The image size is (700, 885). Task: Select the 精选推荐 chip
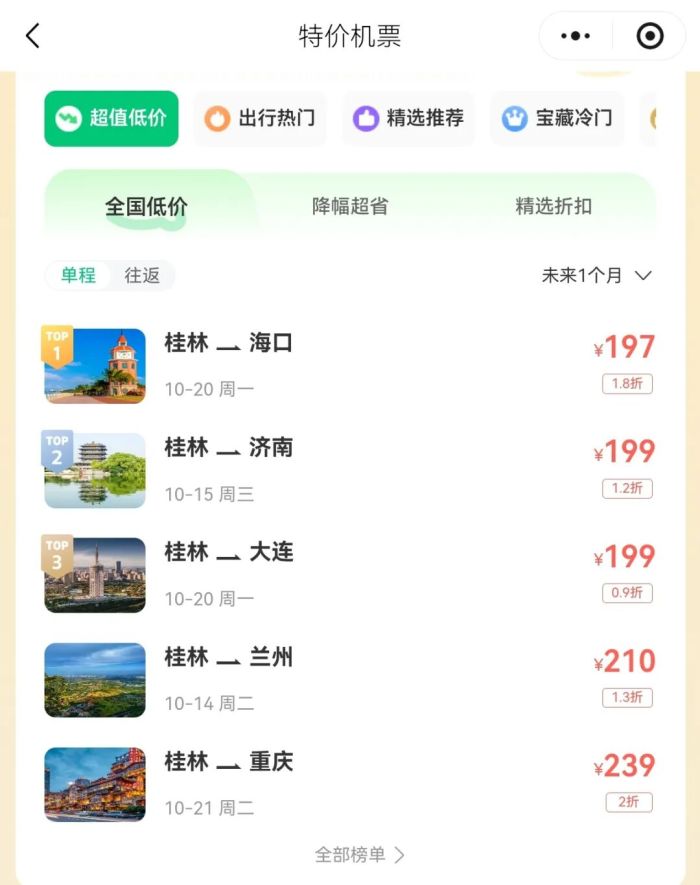408,118
